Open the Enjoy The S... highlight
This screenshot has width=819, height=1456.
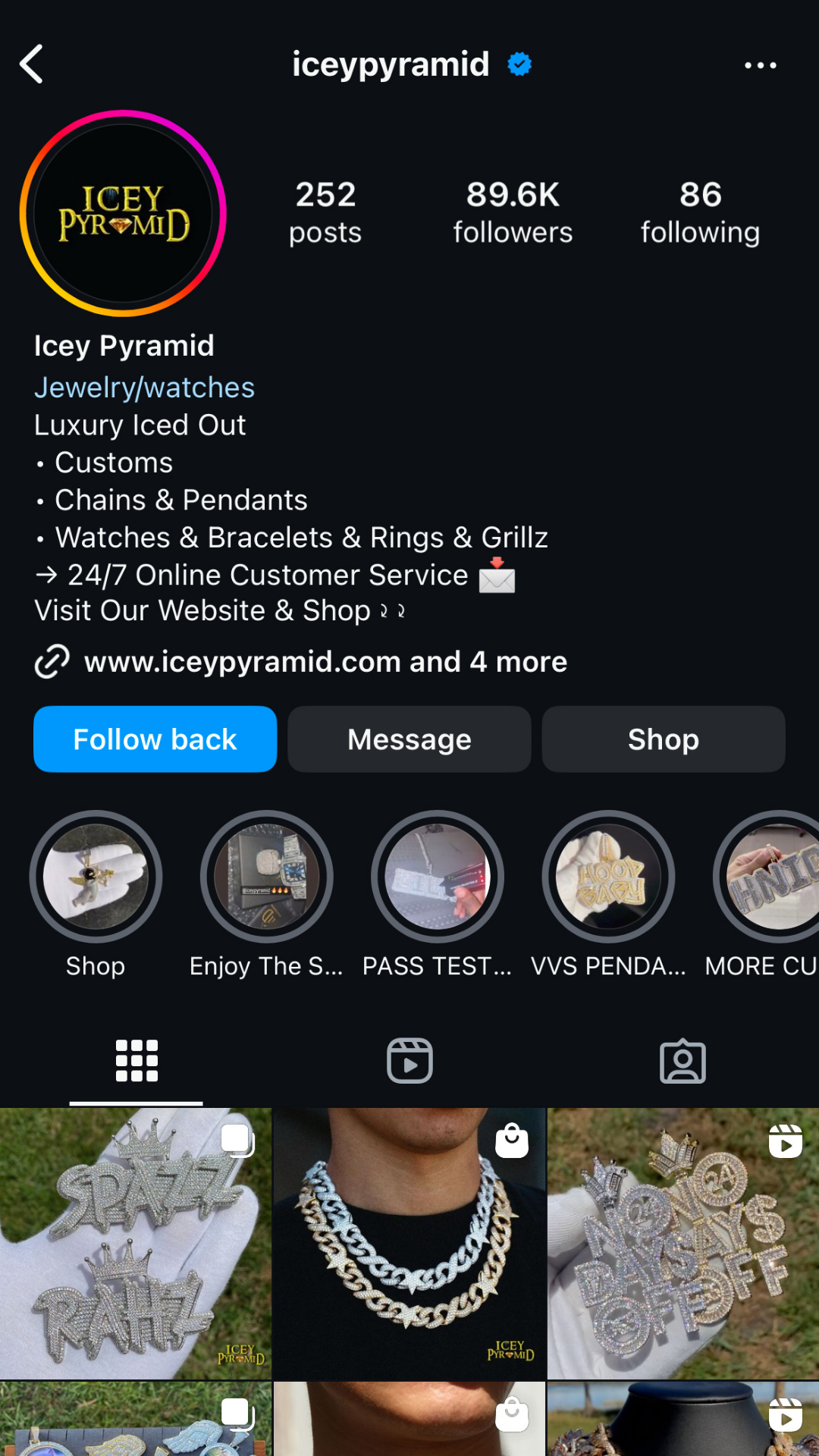(x=266, y=877)
